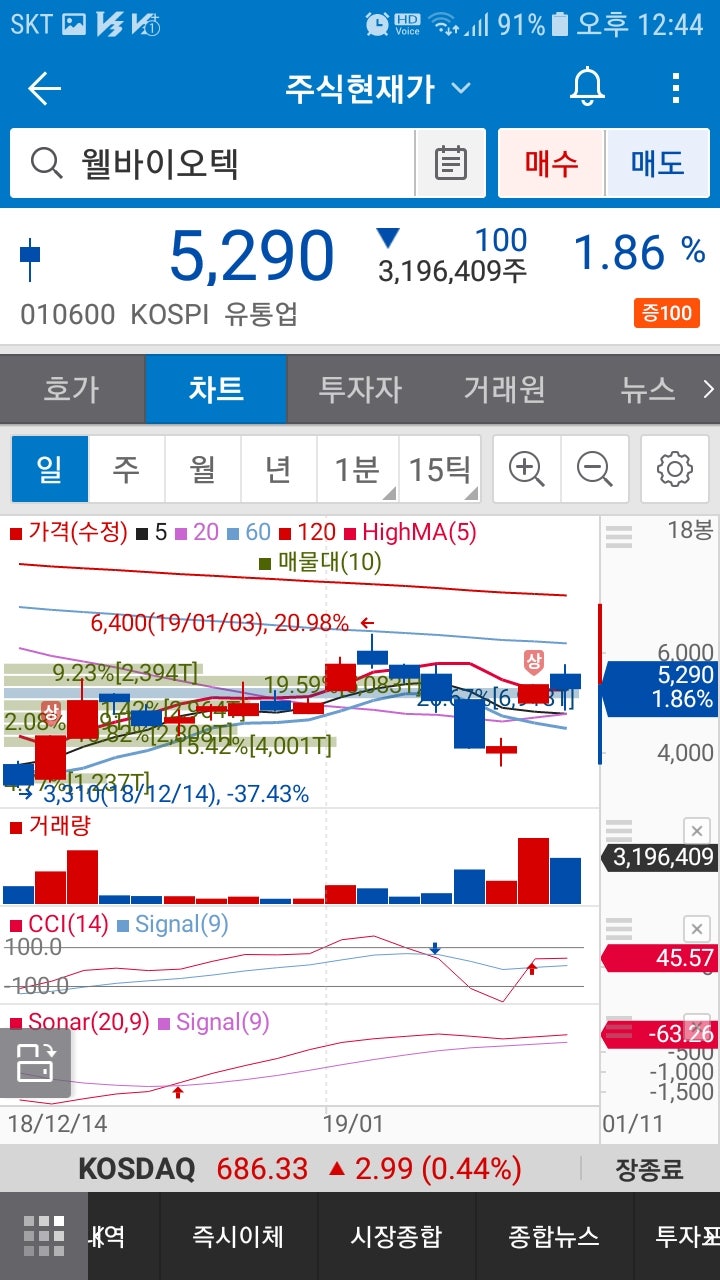Zoom out of the chart with the minus magnifier
This screenshot has width=720, height=1280.
596,468
